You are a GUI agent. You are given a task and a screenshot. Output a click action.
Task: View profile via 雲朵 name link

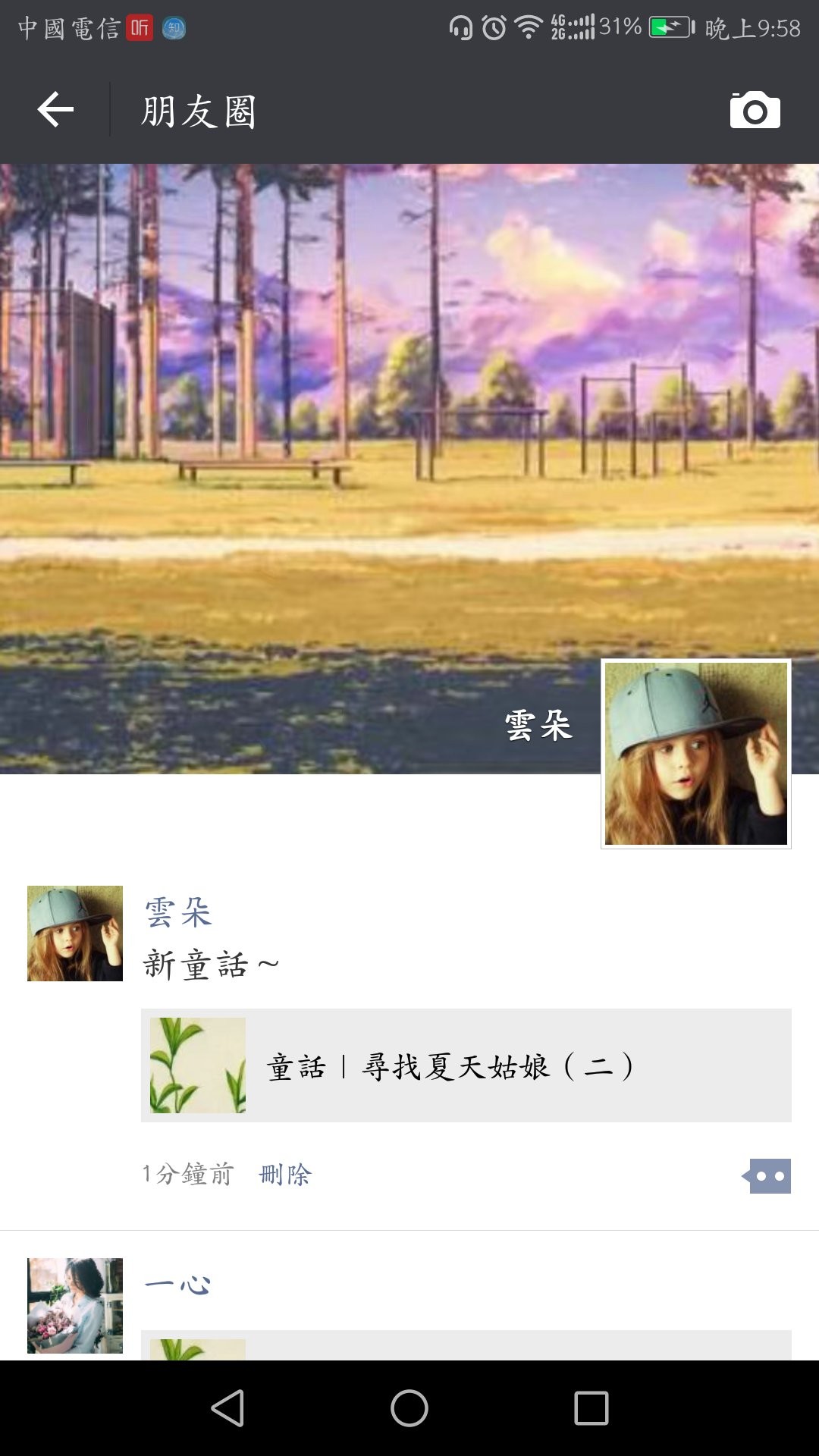(178, 912)
